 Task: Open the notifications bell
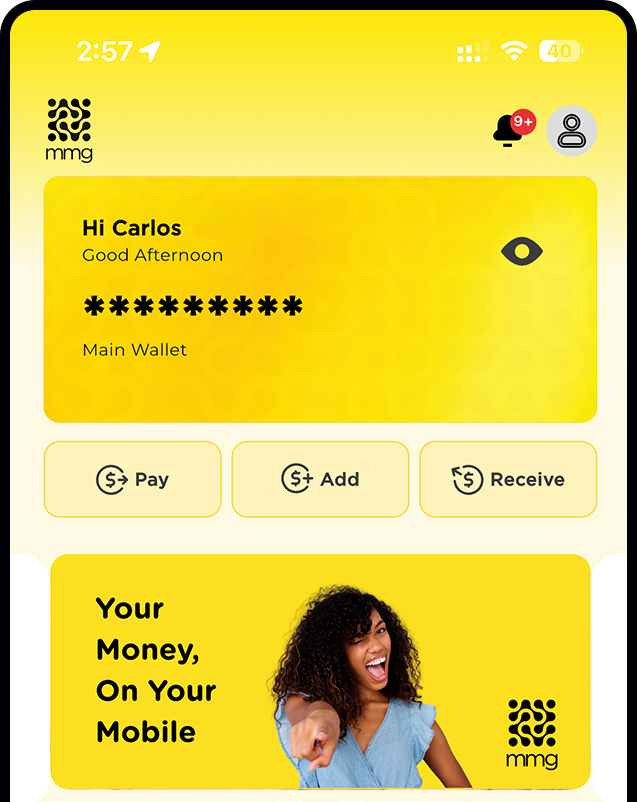point(510,131)
